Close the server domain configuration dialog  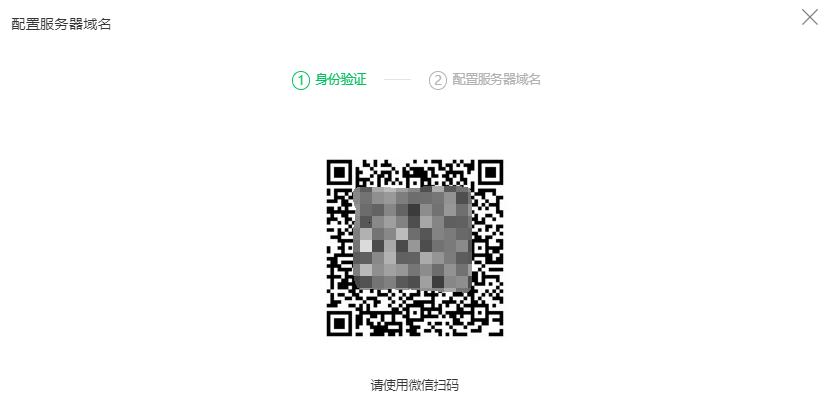click(x=809, y=17)
